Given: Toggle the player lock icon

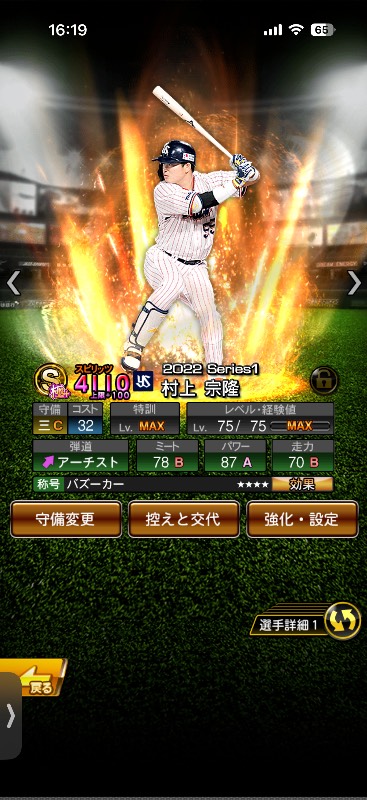Looking at the screenshot, I should coord(324,380).
